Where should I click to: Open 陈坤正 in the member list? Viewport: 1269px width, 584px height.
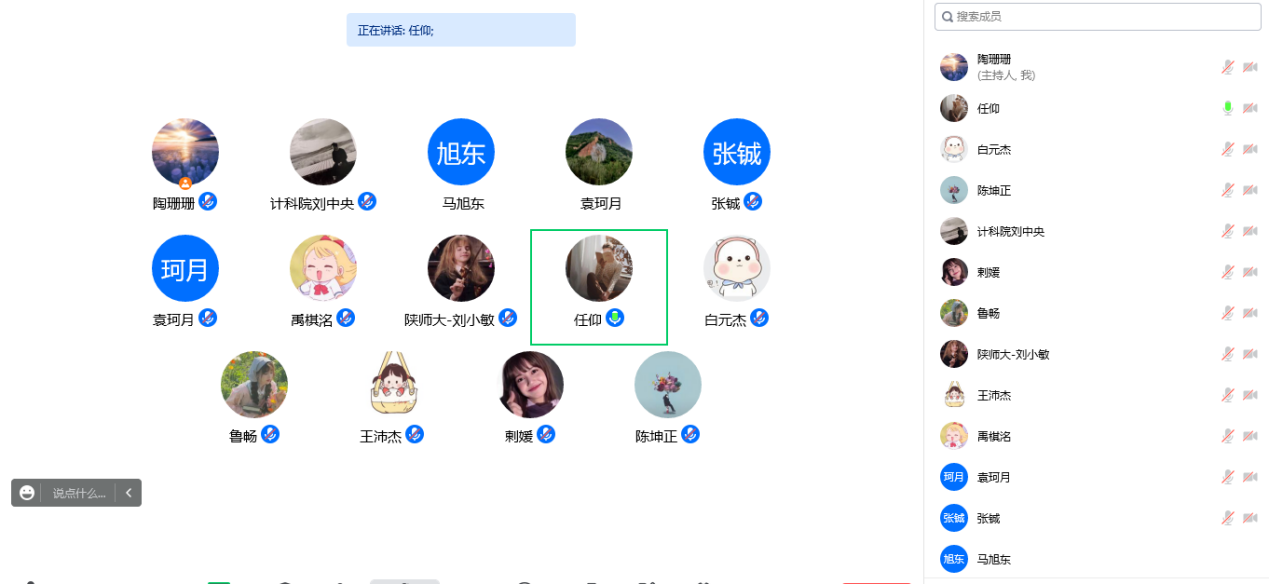click(993, 190)
